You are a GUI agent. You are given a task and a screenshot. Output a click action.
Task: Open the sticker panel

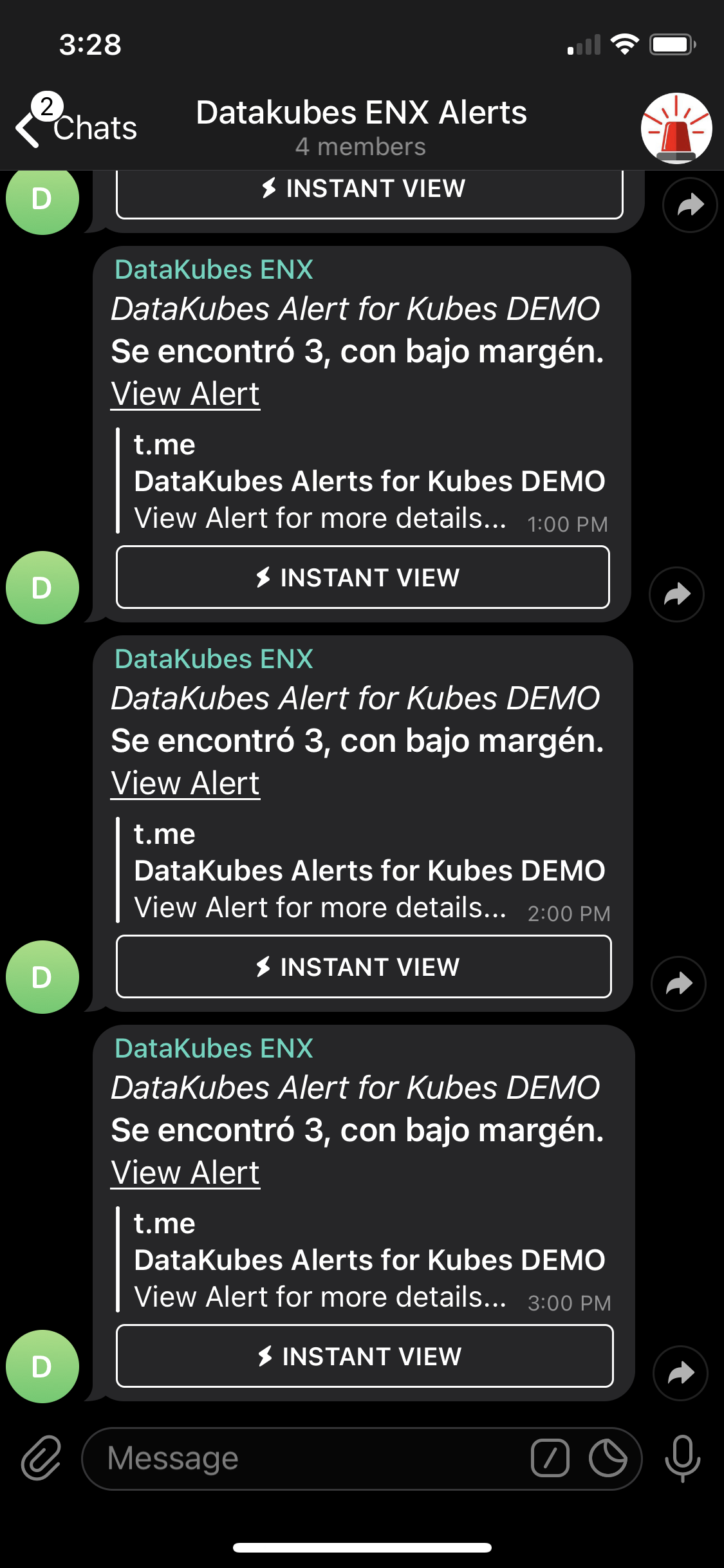coord(608,1458)
